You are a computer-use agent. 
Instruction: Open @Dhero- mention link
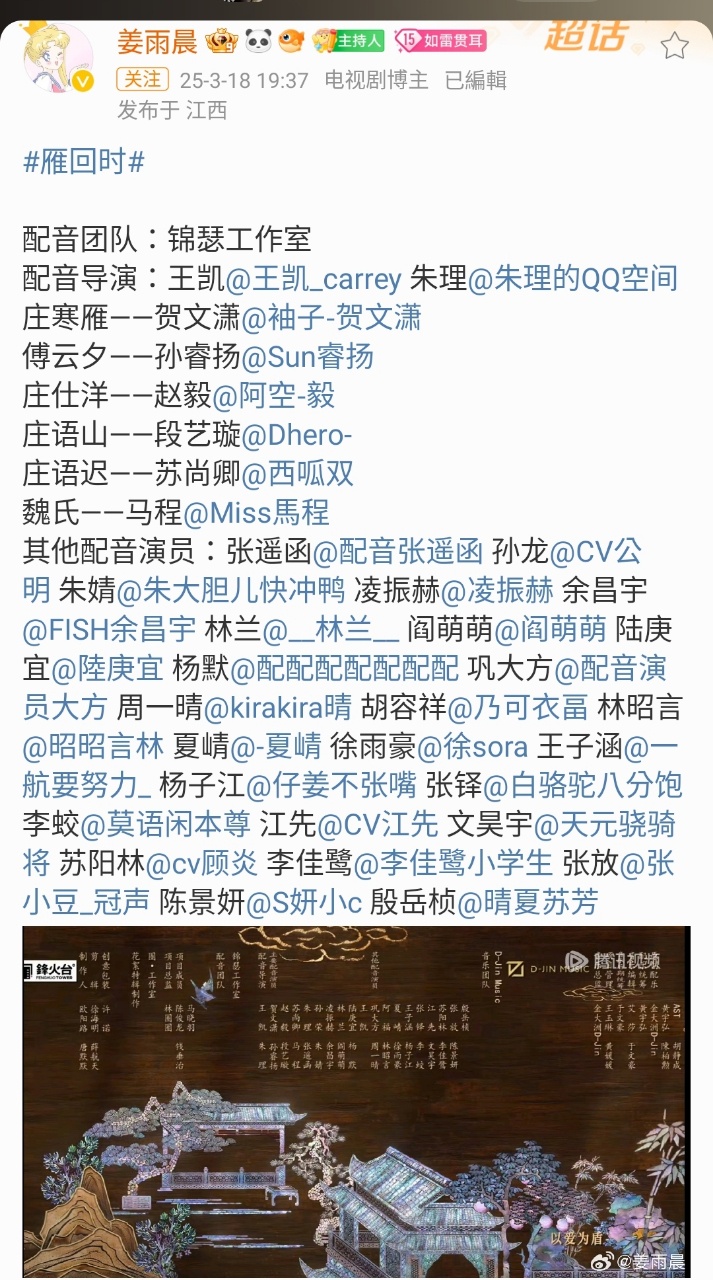[296, 434]
